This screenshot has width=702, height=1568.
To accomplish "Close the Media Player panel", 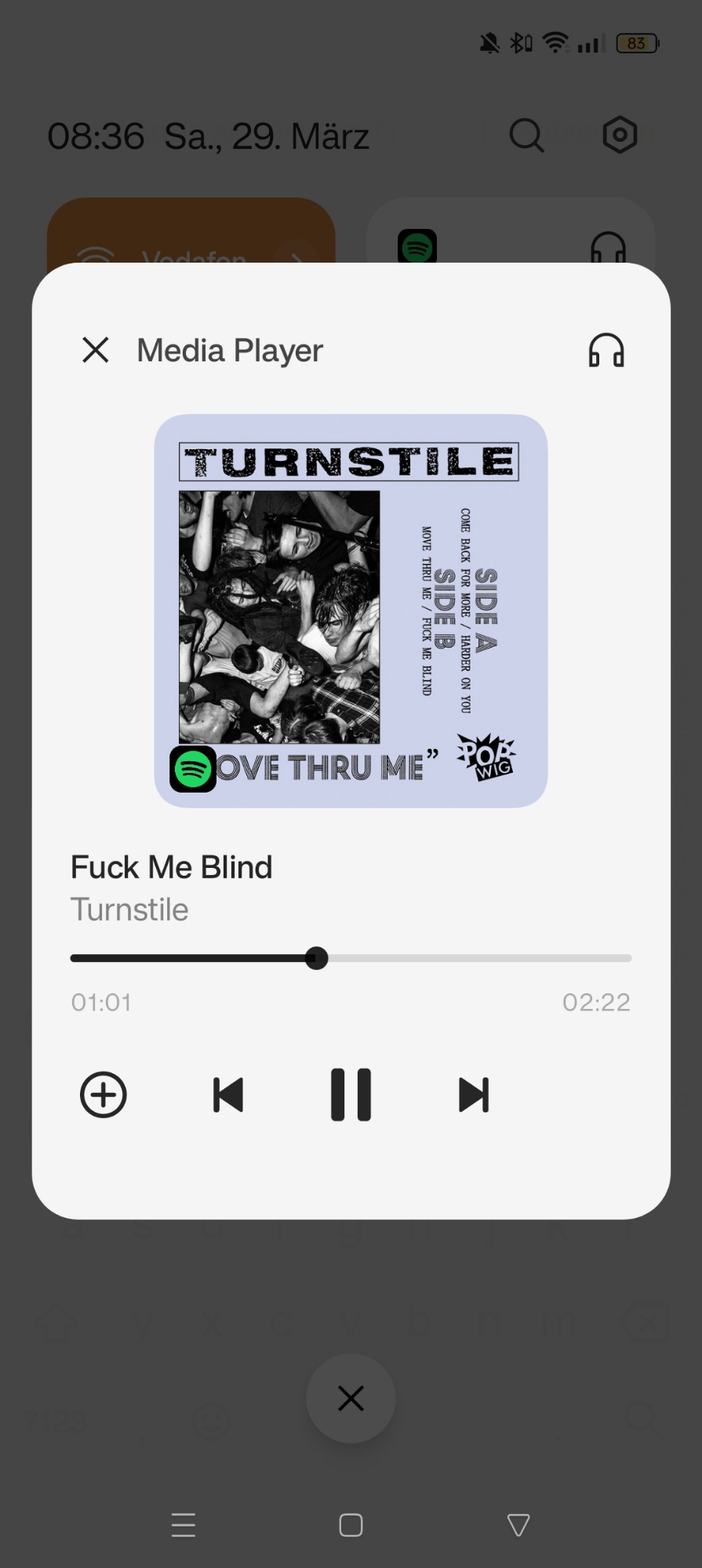I will click(x=96, y=350).
